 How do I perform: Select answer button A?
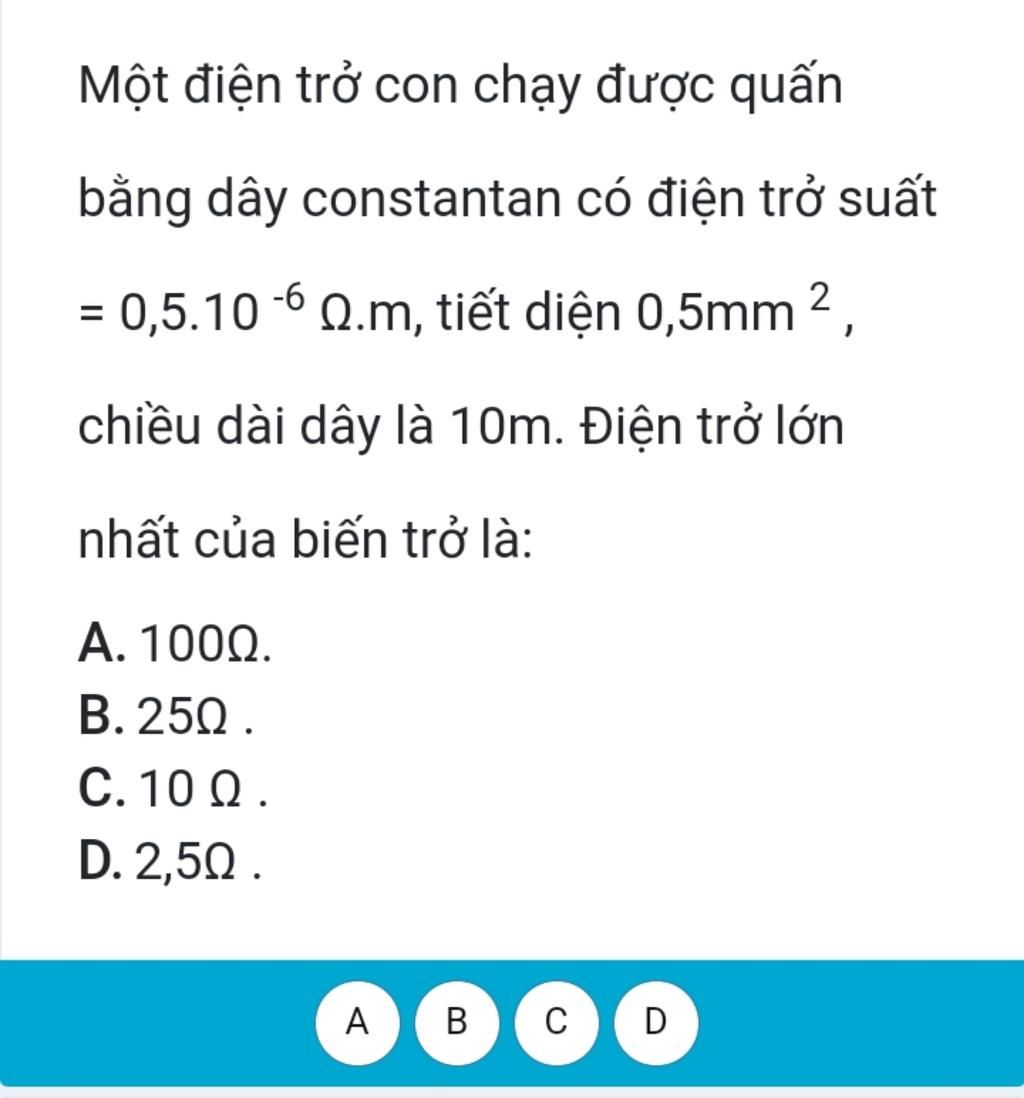356,1022
